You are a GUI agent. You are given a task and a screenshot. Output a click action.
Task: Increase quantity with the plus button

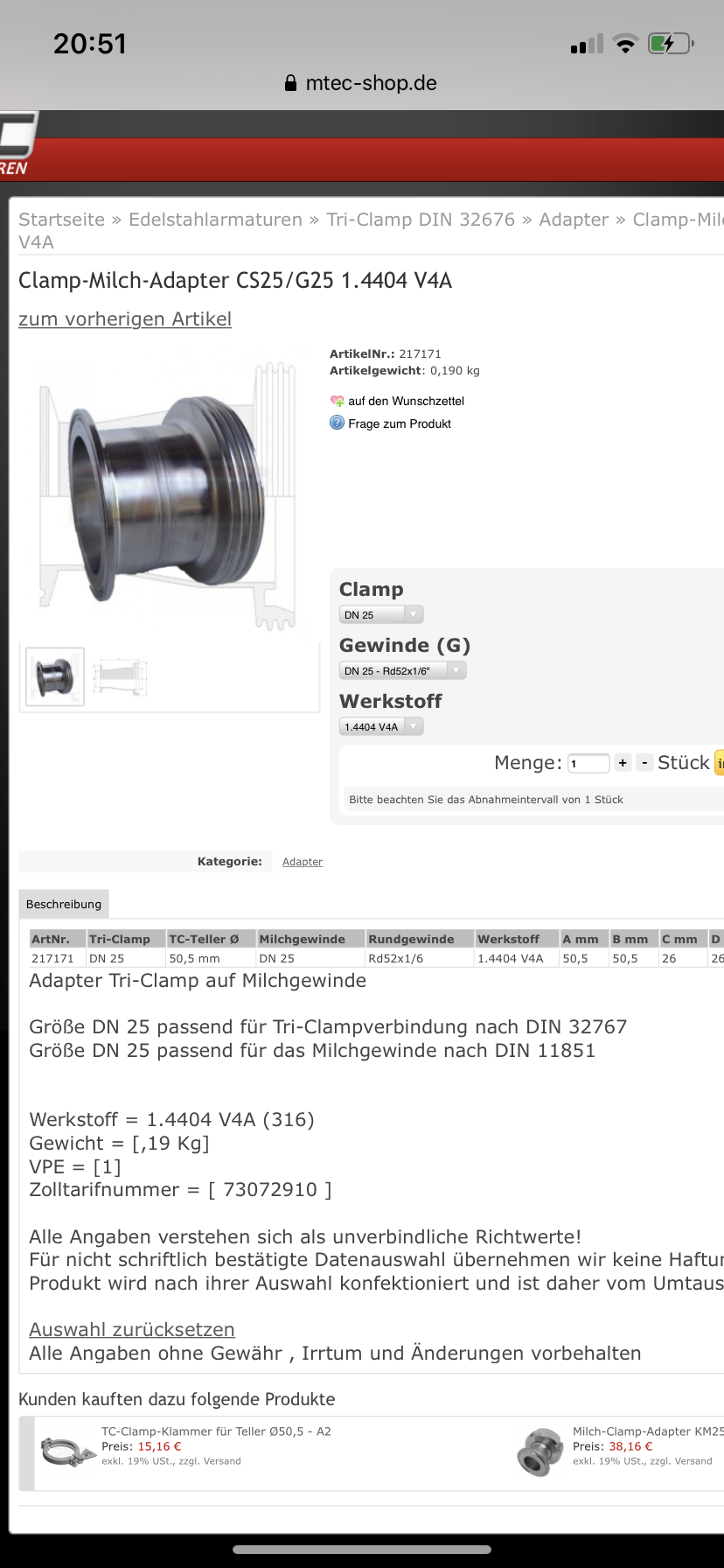coord(623,763)
